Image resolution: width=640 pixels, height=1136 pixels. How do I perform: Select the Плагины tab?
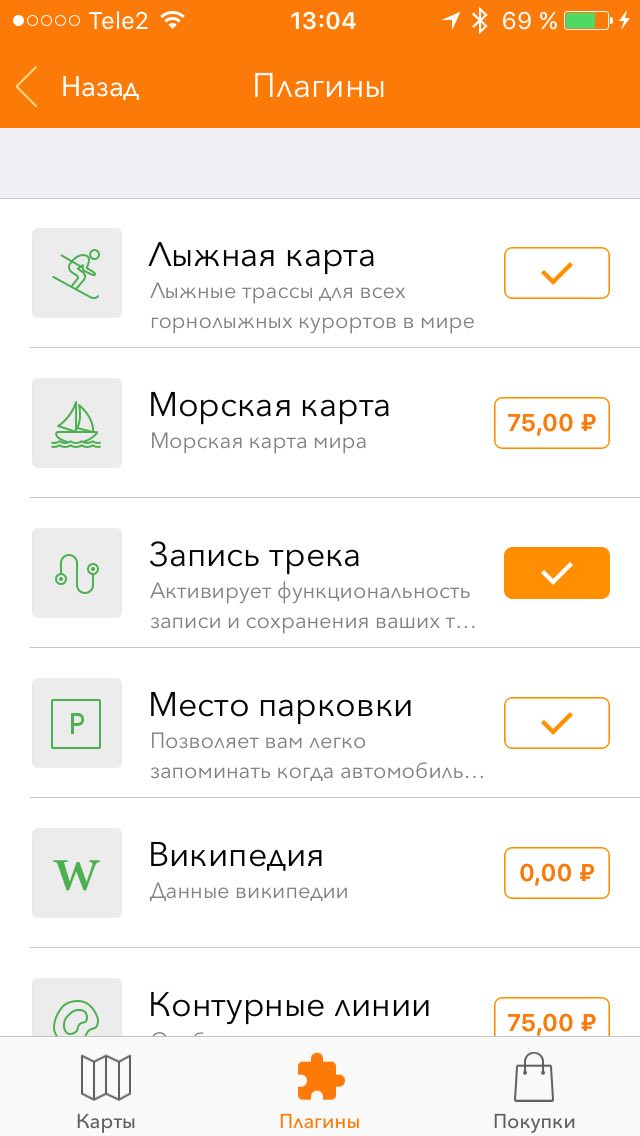tap(320, 1087)
